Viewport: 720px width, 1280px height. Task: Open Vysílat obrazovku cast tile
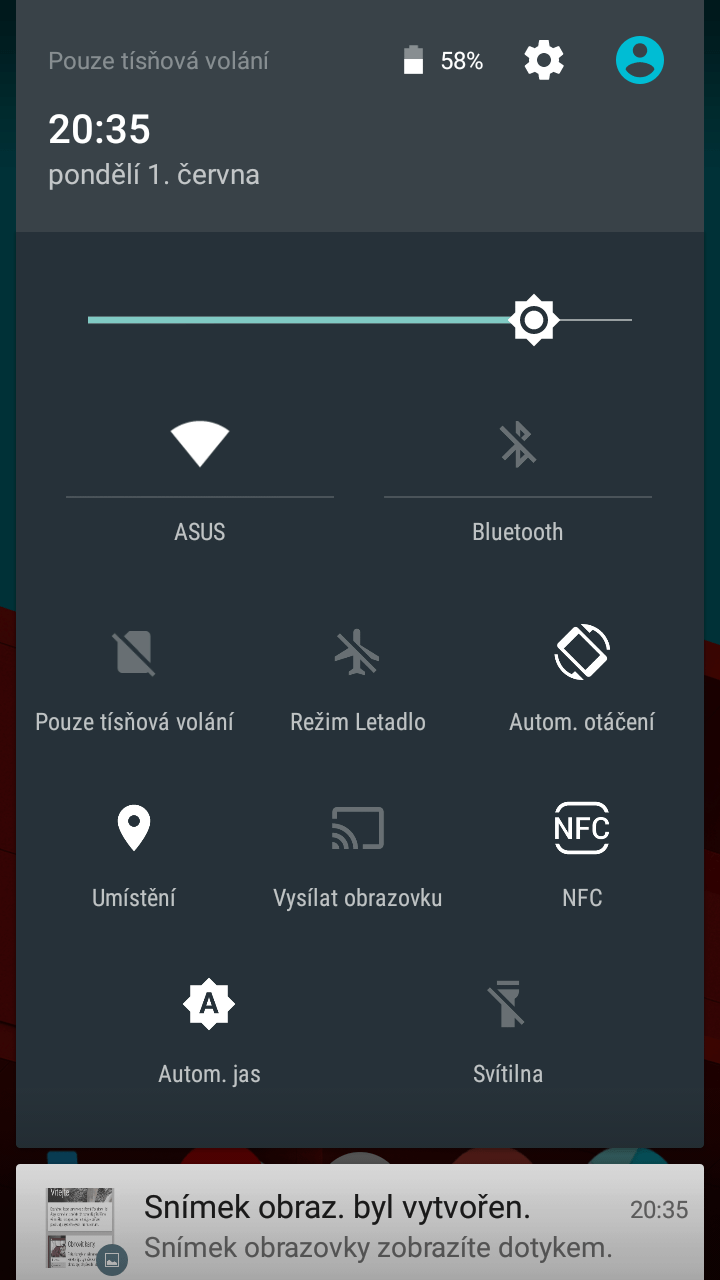pyautogui.click(x=358, y=855)
